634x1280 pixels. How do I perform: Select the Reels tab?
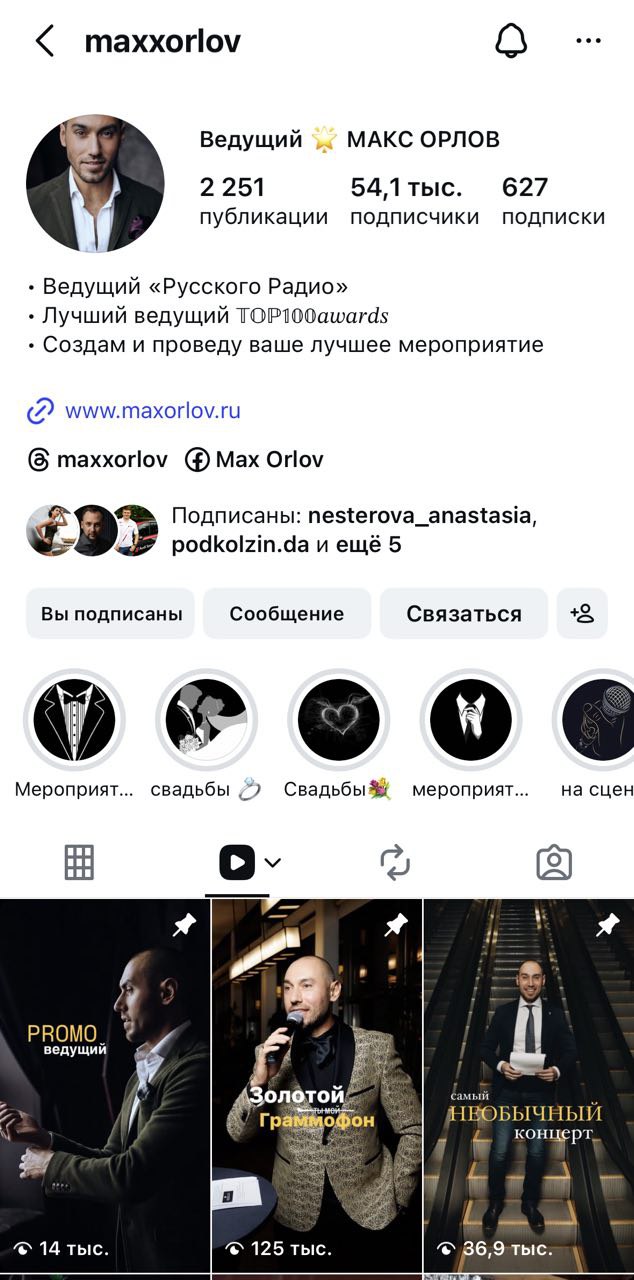238,862
